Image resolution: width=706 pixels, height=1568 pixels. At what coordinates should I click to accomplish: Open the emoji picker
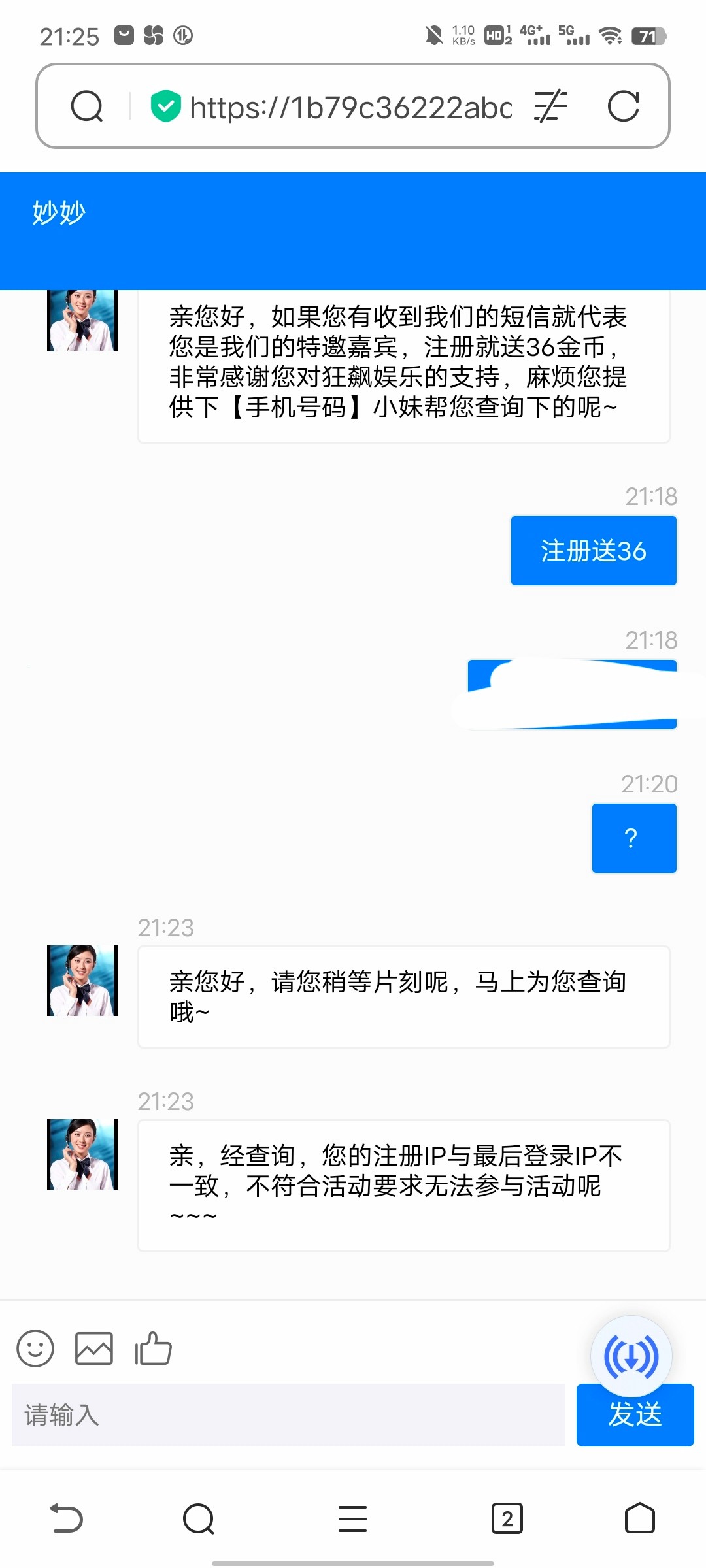pyautogui.click(x=35, y=1348)
